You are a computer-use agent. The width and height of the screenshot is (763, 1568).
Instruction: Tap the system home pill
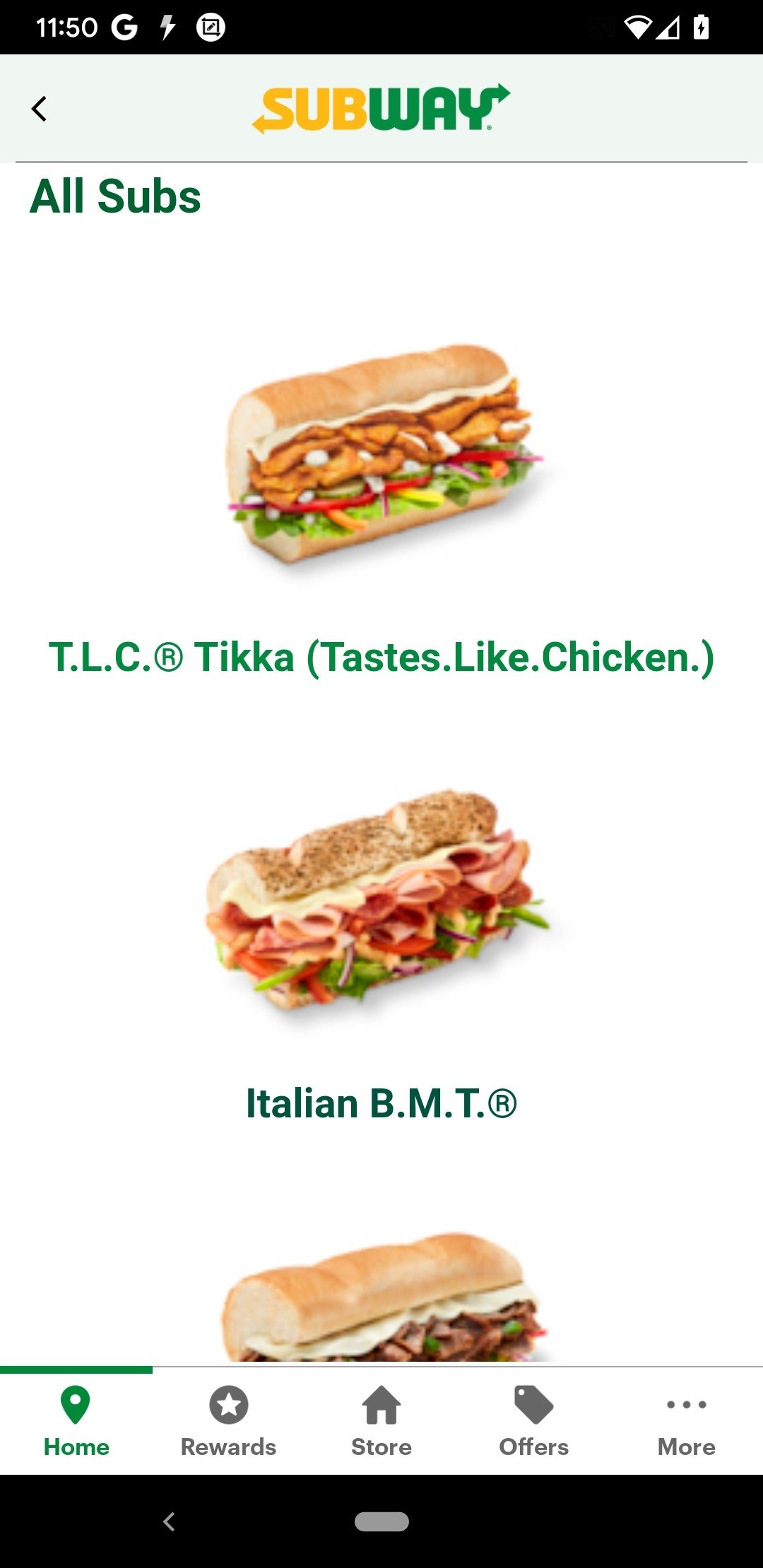click(x=381, y=1521)
